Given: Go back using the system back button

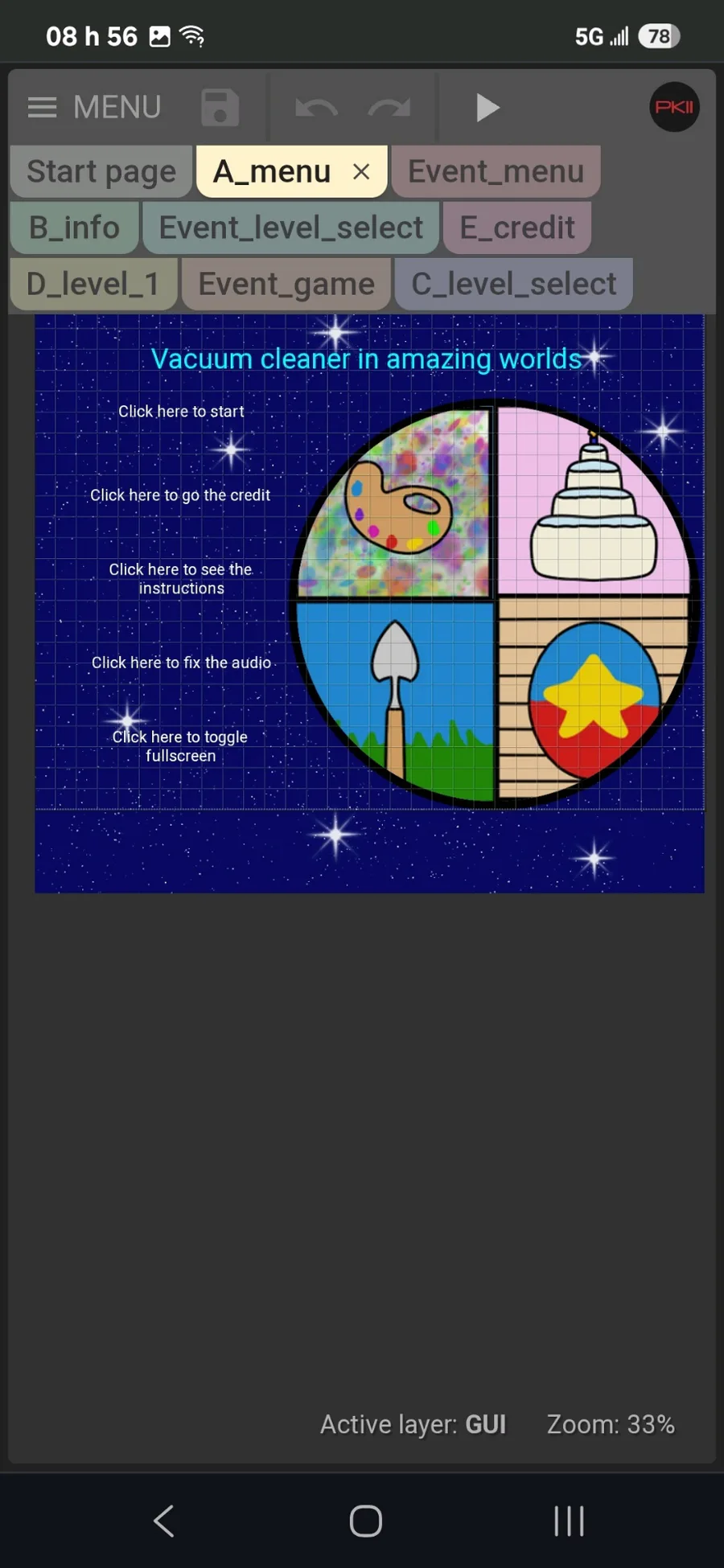Looking at the screenshot, I should [x=164, y=1521].
